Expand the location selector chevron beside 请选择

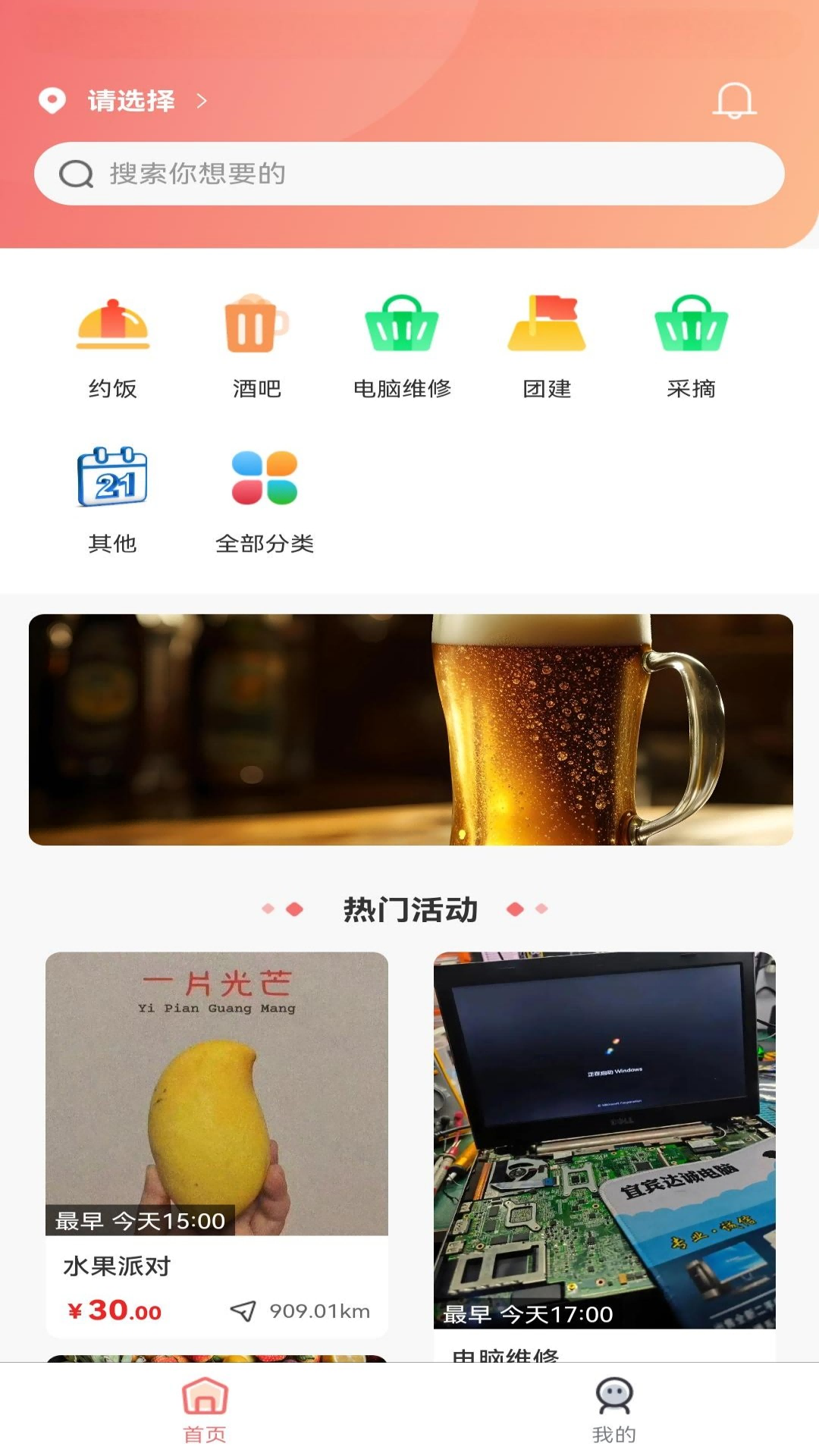point(202,100)
